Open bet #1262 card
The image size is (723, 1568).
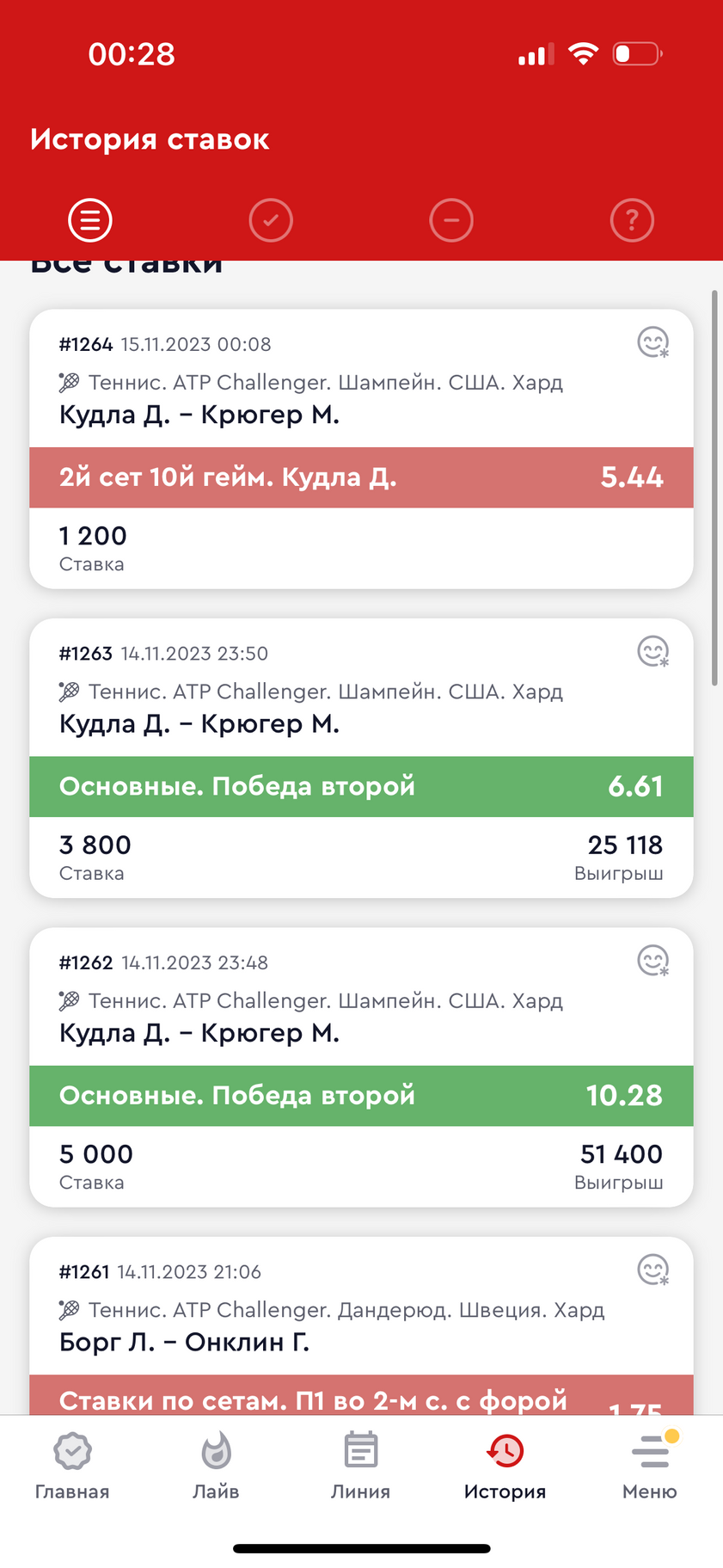[x=361, y=1067]
